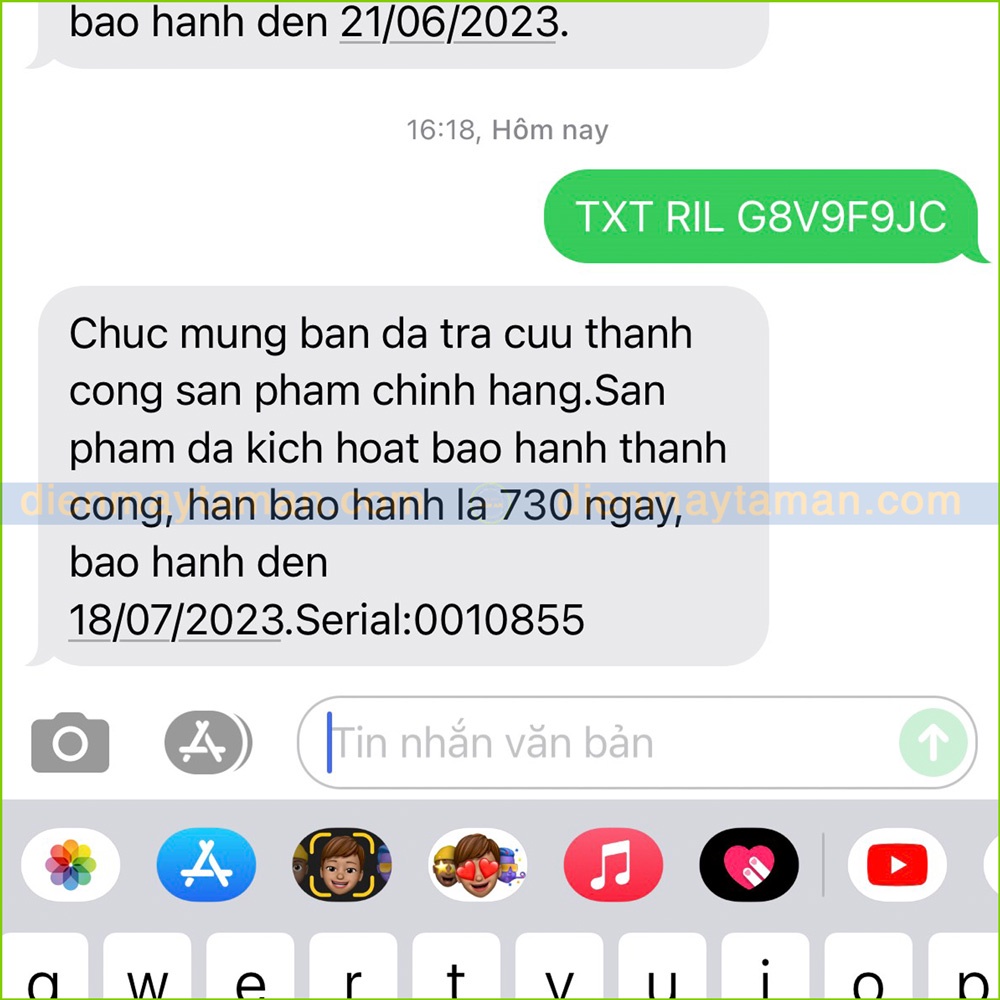1000x1000 pixels.
Task: Tap the underlined date 18/07/2023
Action: pos(177,620)
